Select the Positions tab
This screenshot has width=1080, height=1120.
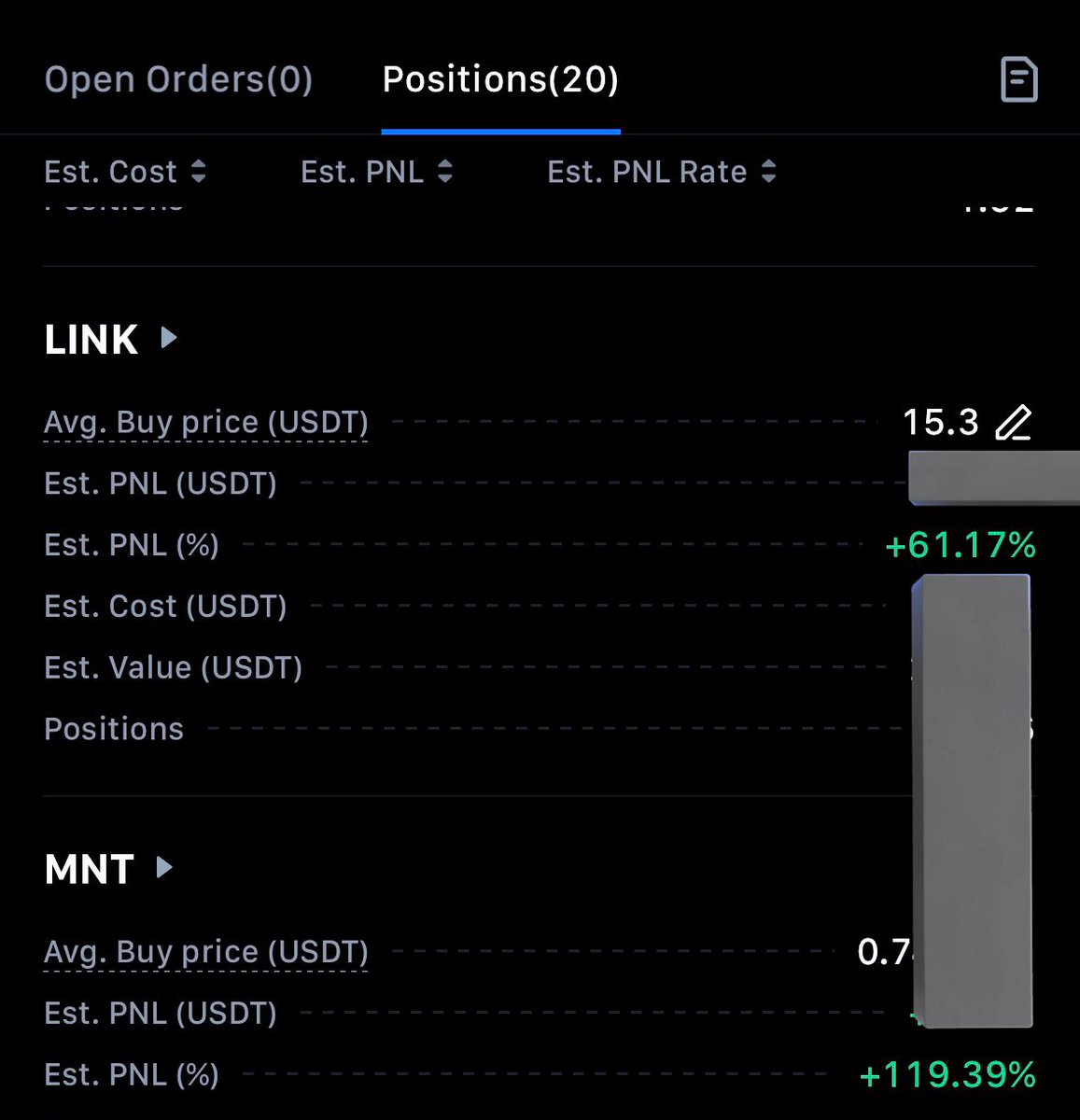(x=500, y=80)
